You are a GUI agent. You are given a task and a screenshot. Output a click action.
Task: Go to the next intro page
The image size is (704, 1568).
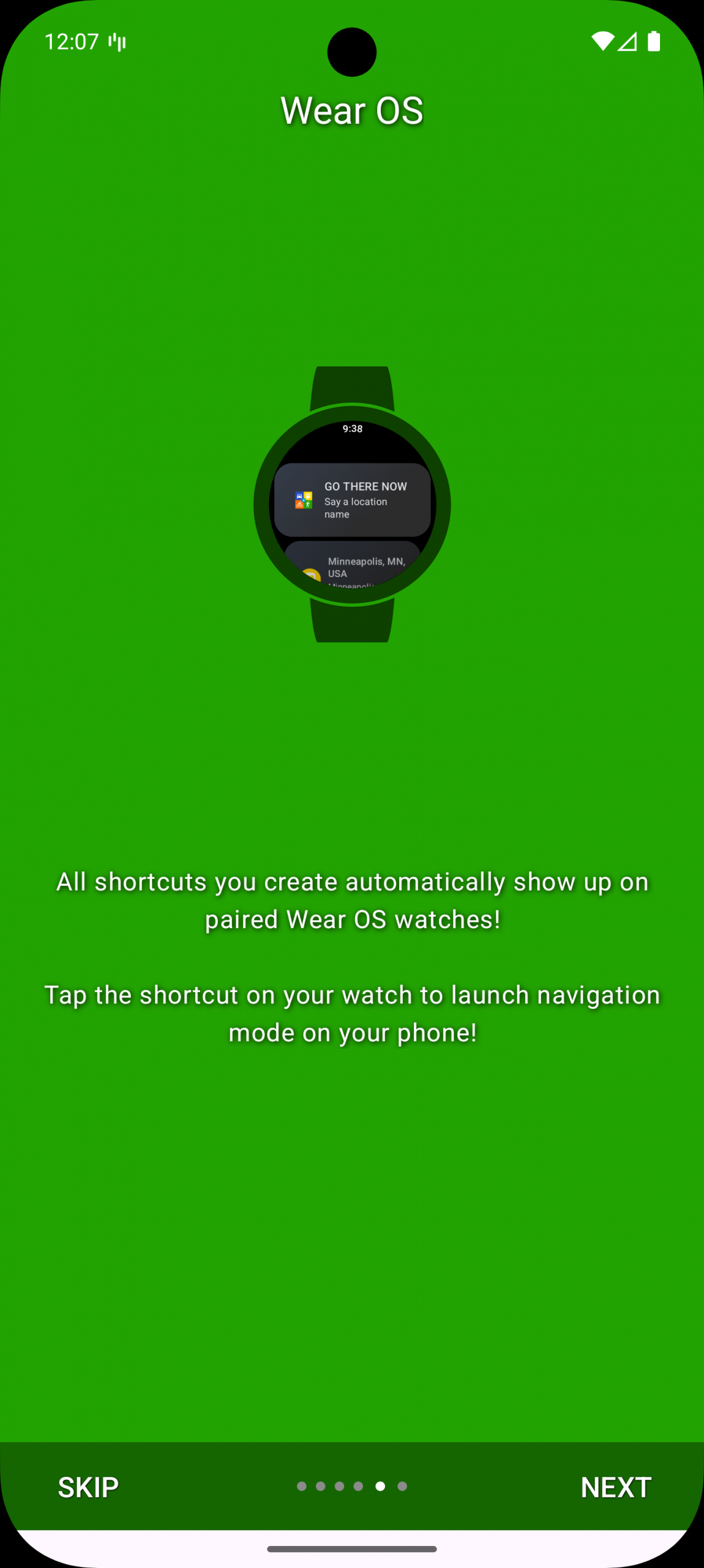click(x=615, y=1487)
